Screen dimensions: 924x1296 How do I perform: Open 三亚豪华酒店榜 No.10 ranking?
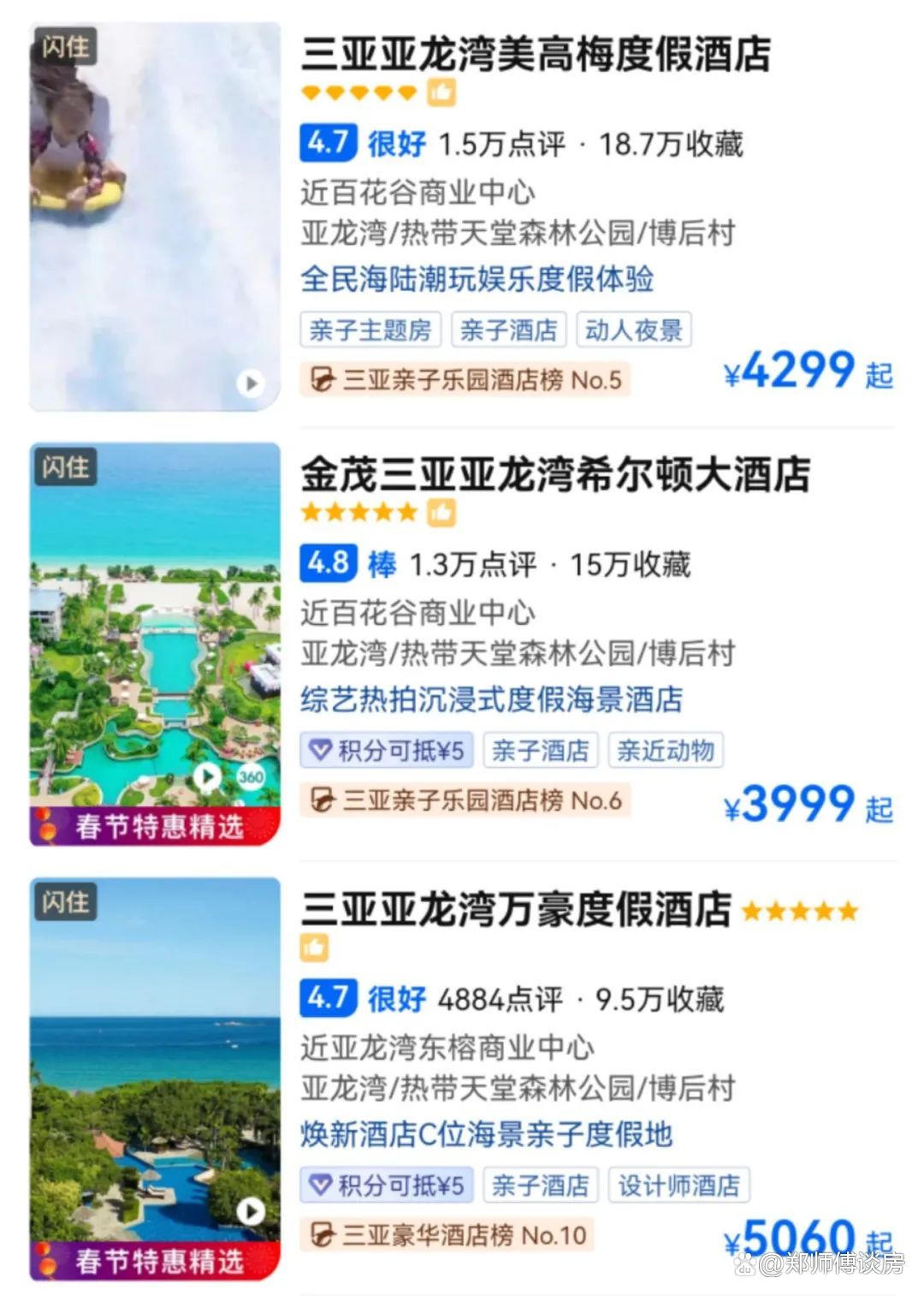click(x=447, y=1234)
